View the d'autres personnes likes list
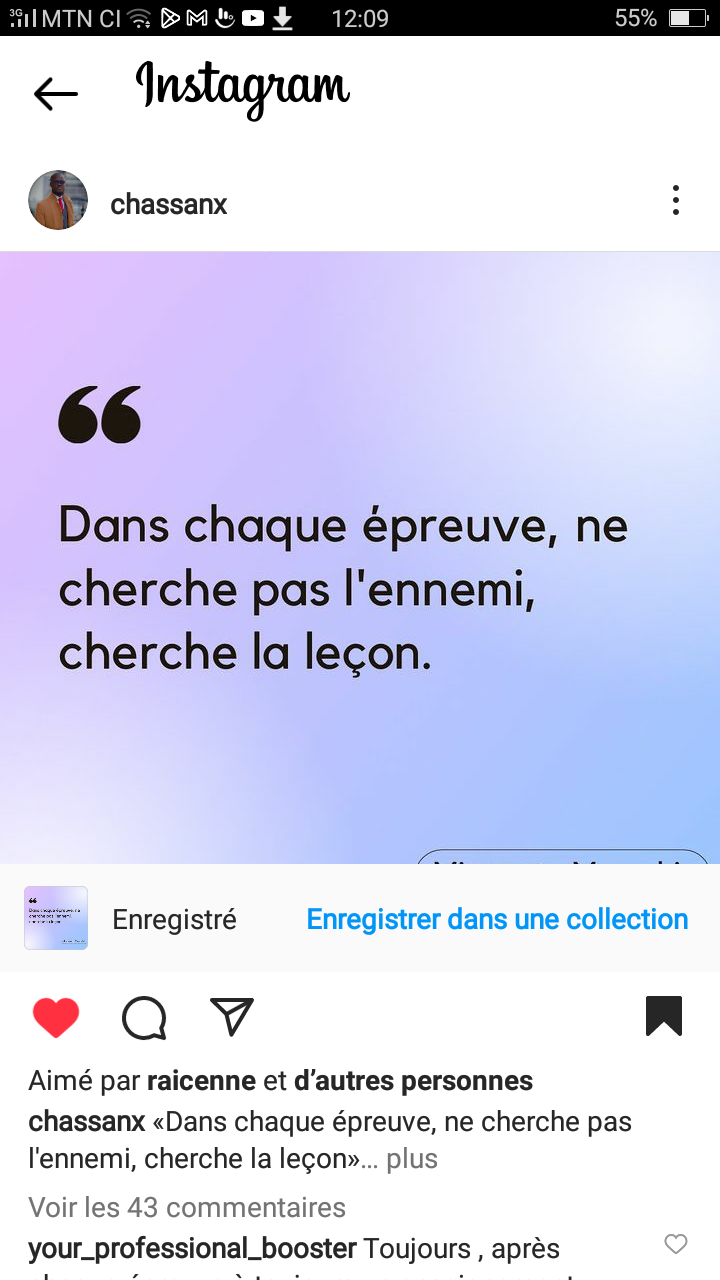The height and width of the screenshot is (1280, 720). 413,1081
